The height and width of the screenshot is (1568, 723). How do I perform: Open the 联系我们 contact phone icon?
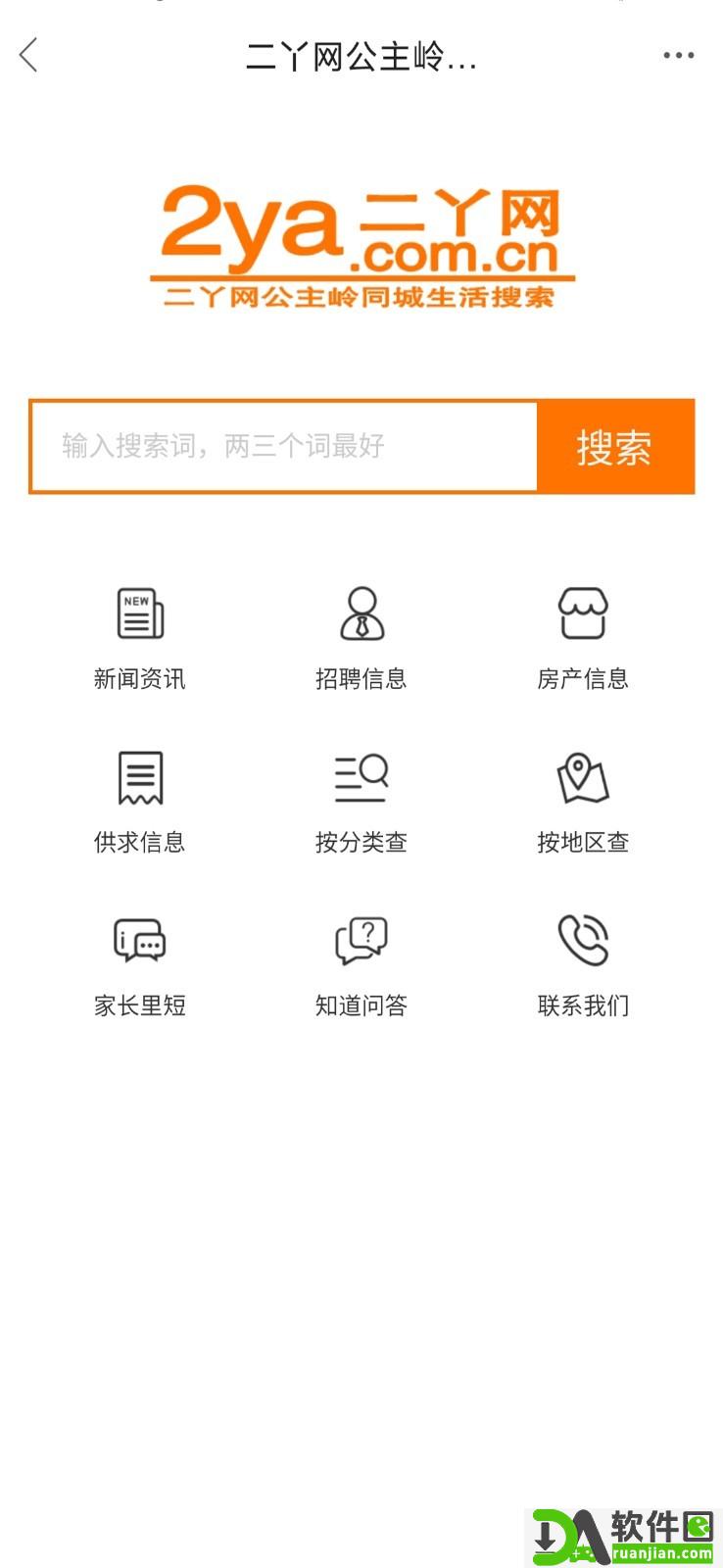point(583,941)
